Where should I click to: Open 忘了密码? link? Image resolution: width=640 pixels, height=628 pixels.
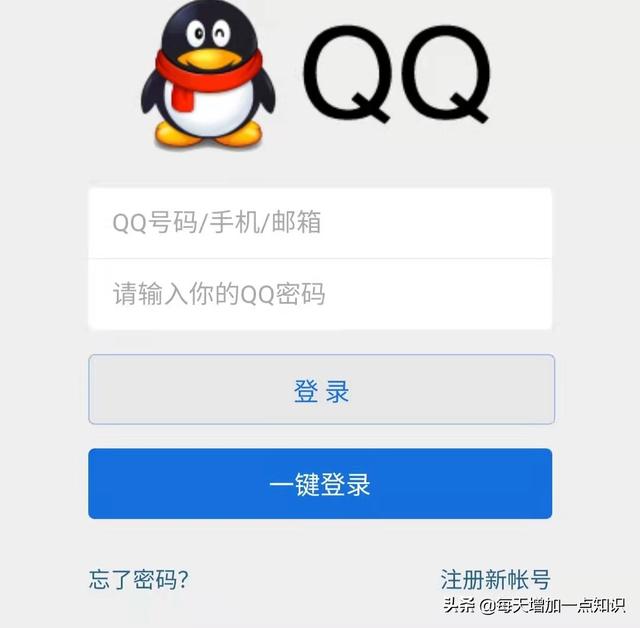tap(139, 578)
